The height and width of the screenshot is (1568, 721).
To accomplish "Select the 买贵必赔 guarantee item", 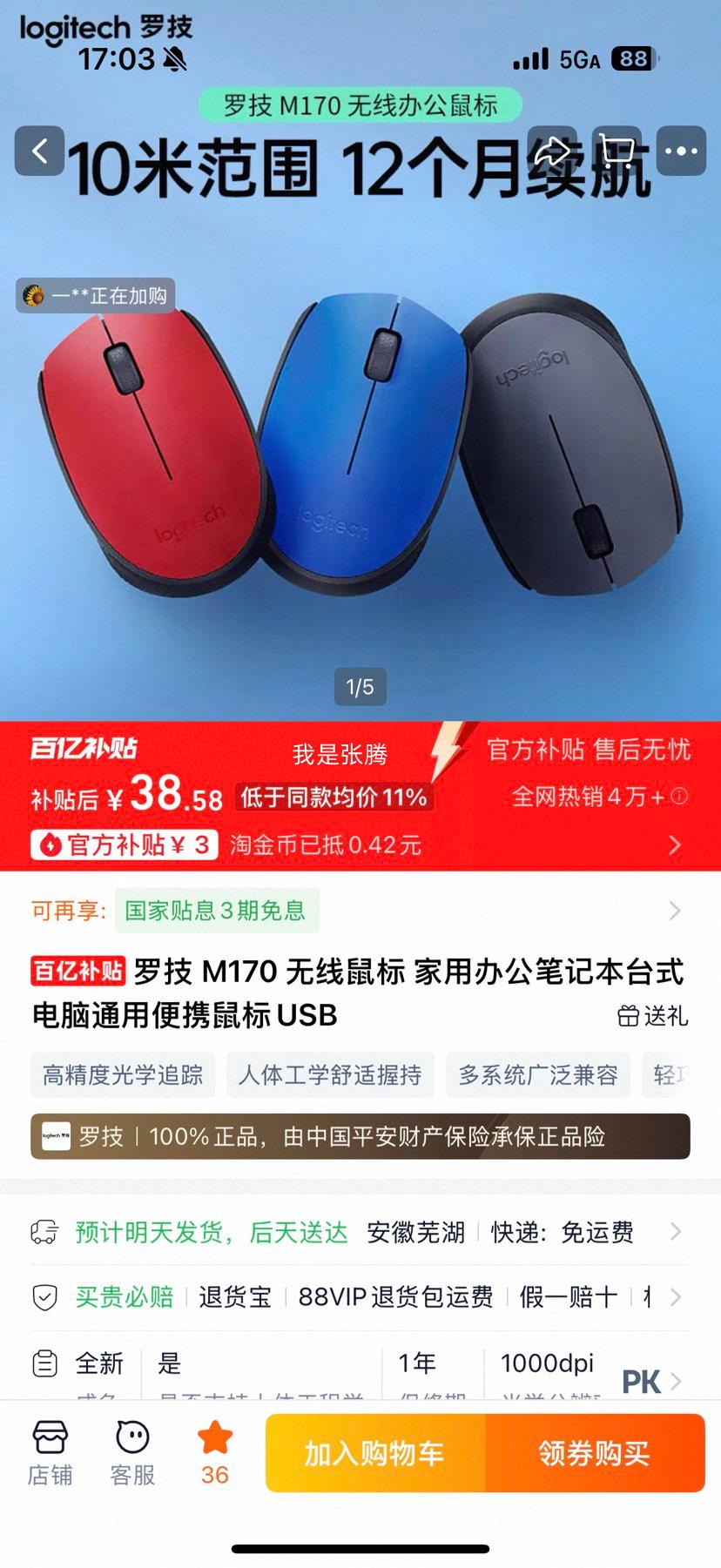I will [126, 1296].
